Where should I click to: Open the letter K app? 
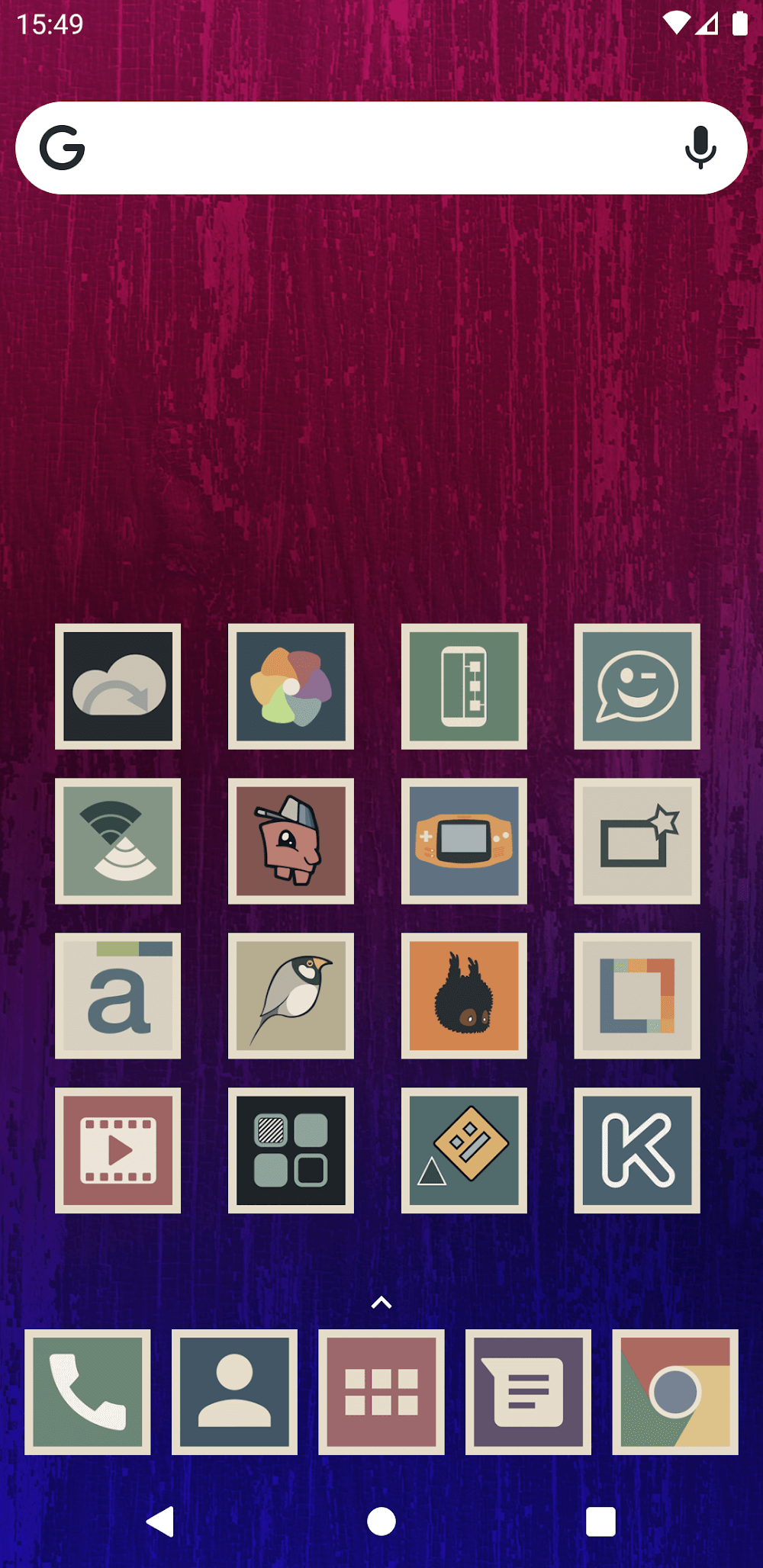point(637,1150)
